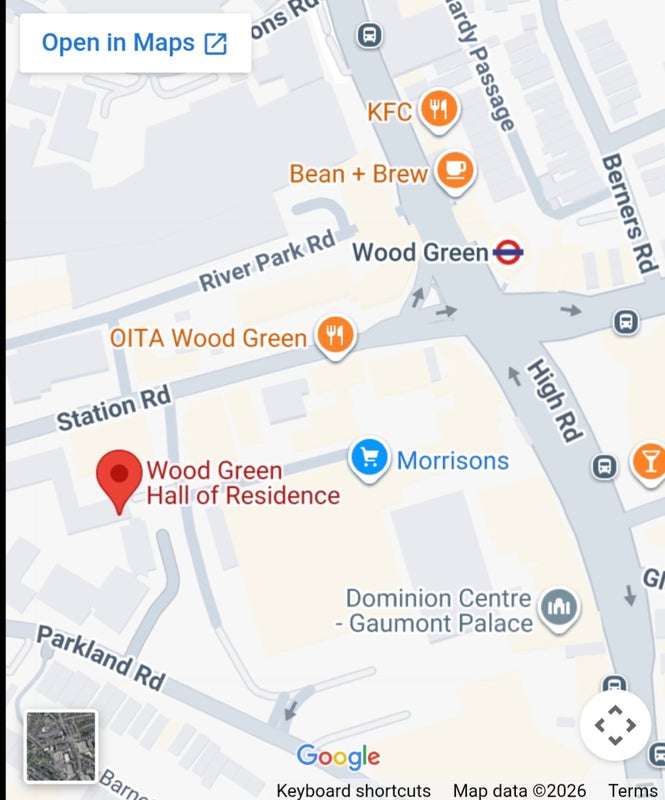The height and width of the screenshot is (800, 665).
Task: View Keyboard shortcuts
Action: click(354, 790)
